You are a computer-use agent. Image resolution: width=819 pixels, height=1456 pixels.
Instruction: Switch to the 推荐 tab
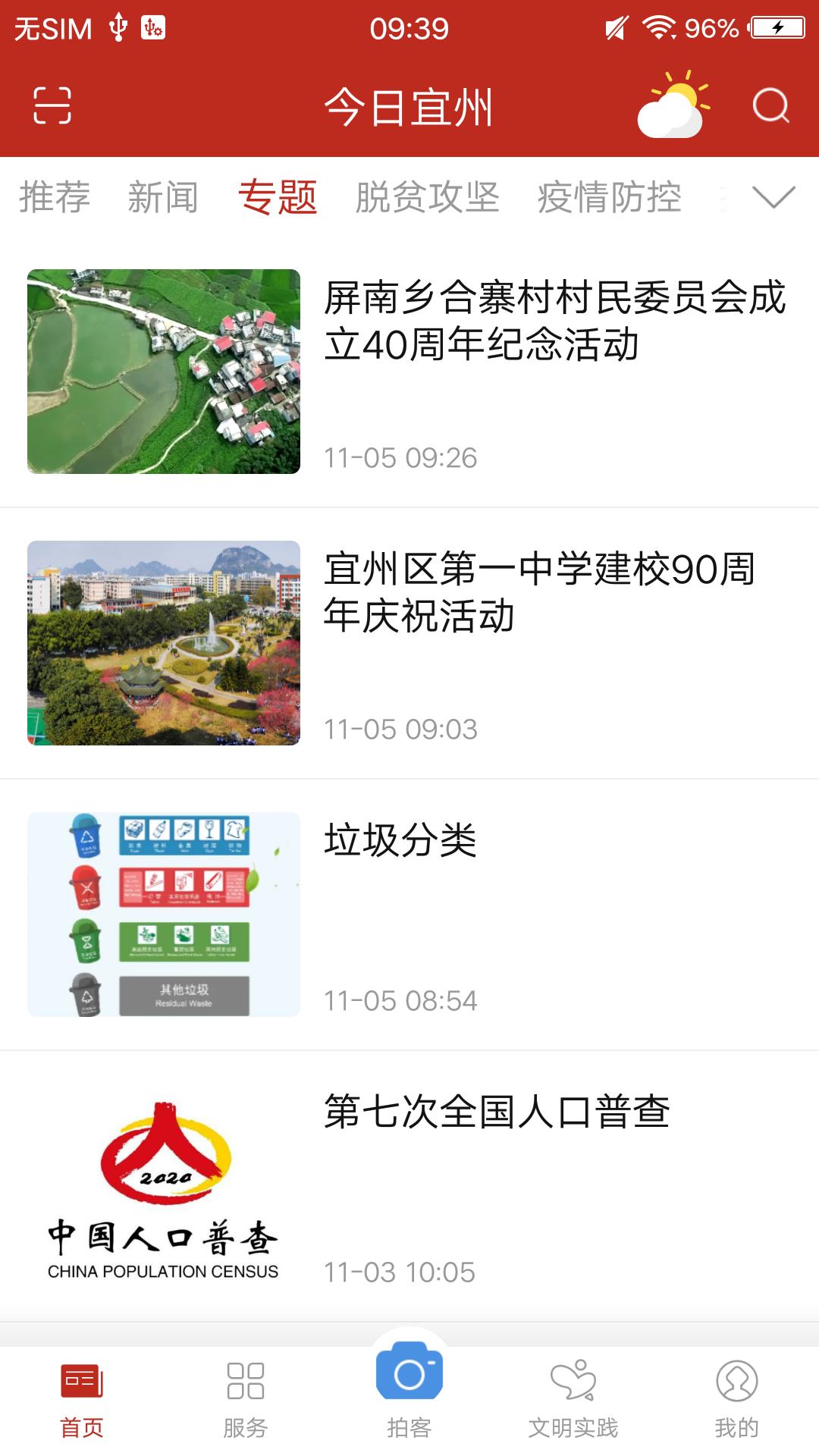tap(55, 198)
